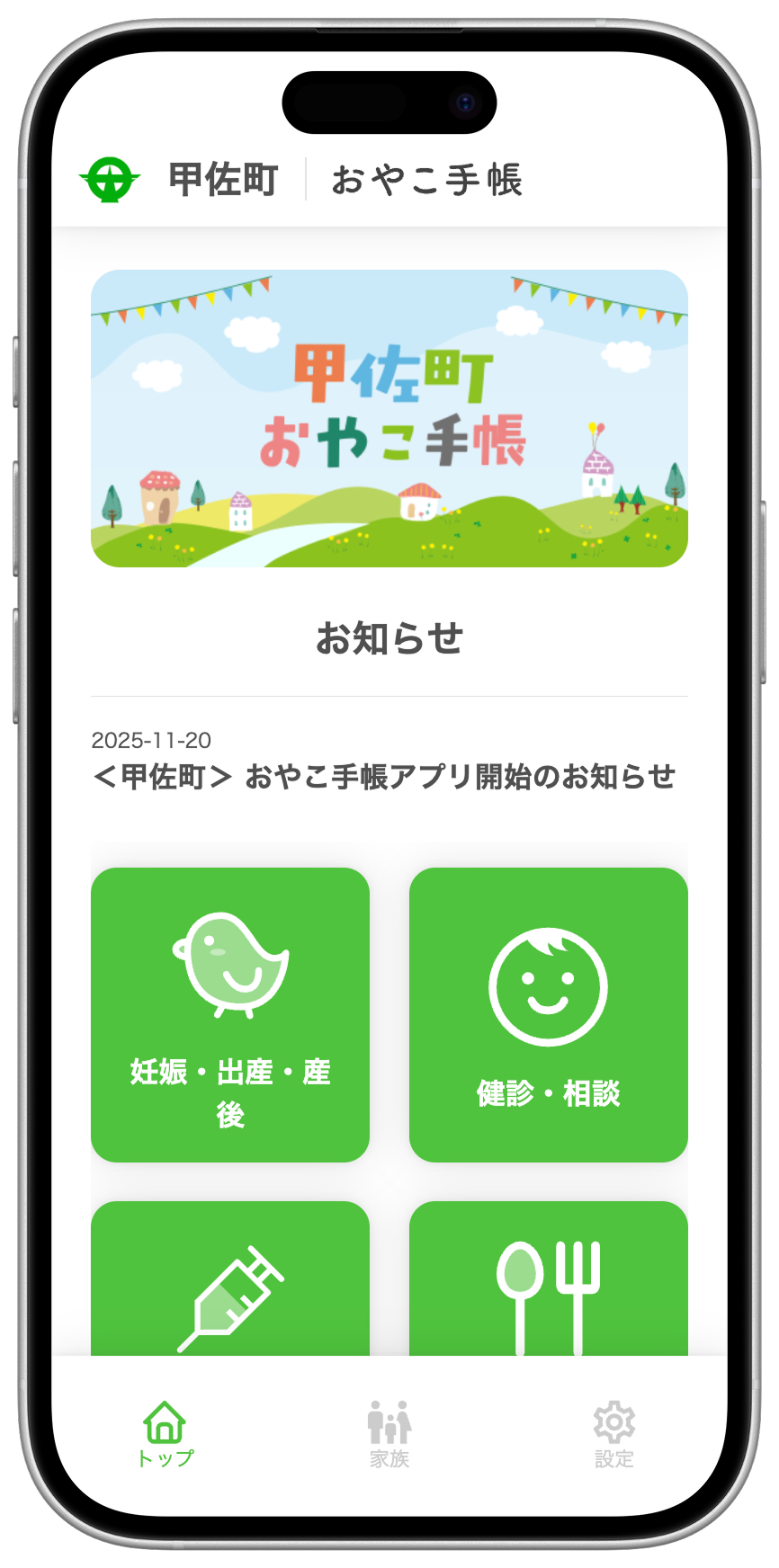Open the syringe vaccination card
This screenshot has width=779, height=1568.
230,1278
